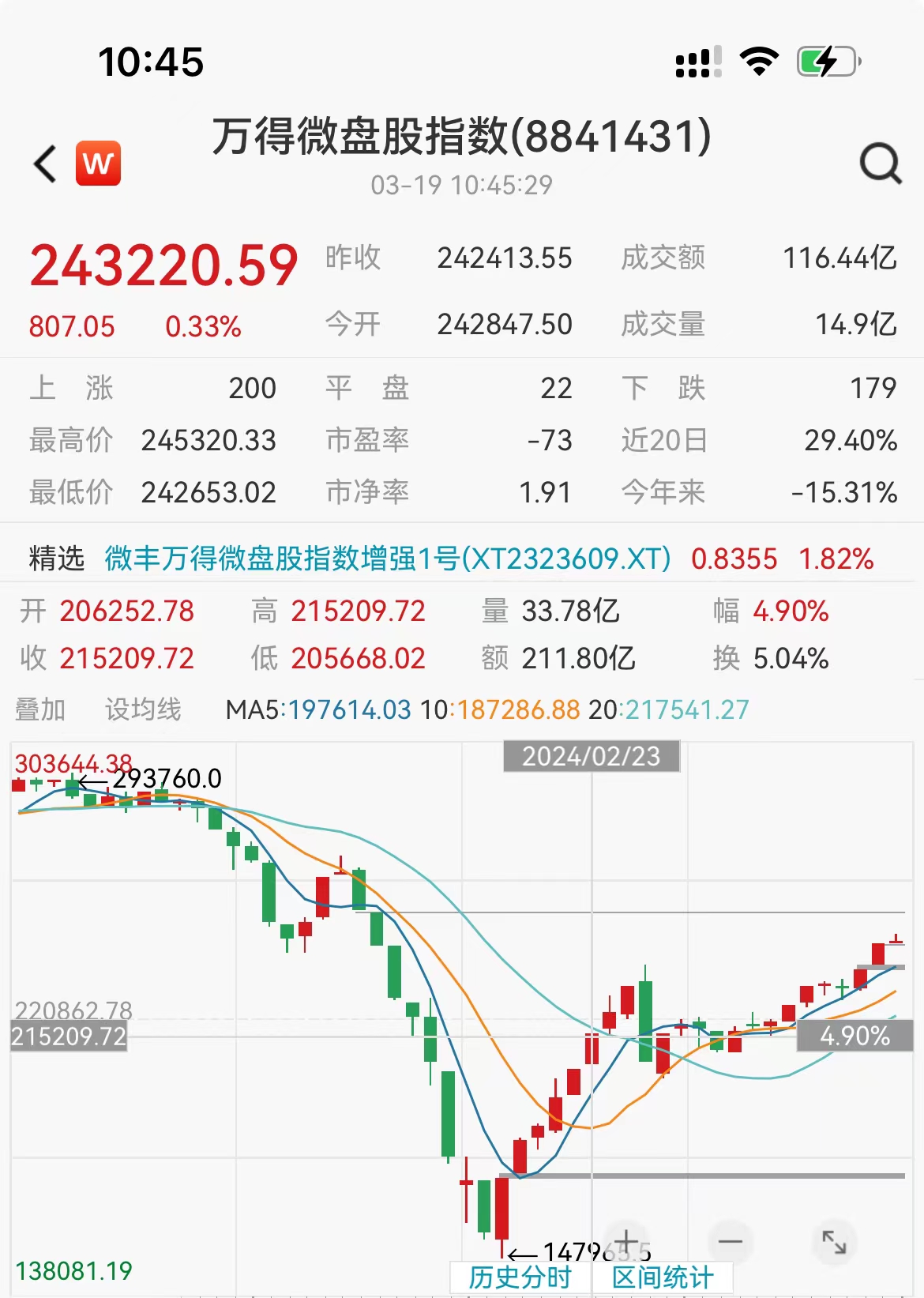This screenshot has width=924, height=1298.
Task: Go back using the arrow icon
Action: coord(46,164)
